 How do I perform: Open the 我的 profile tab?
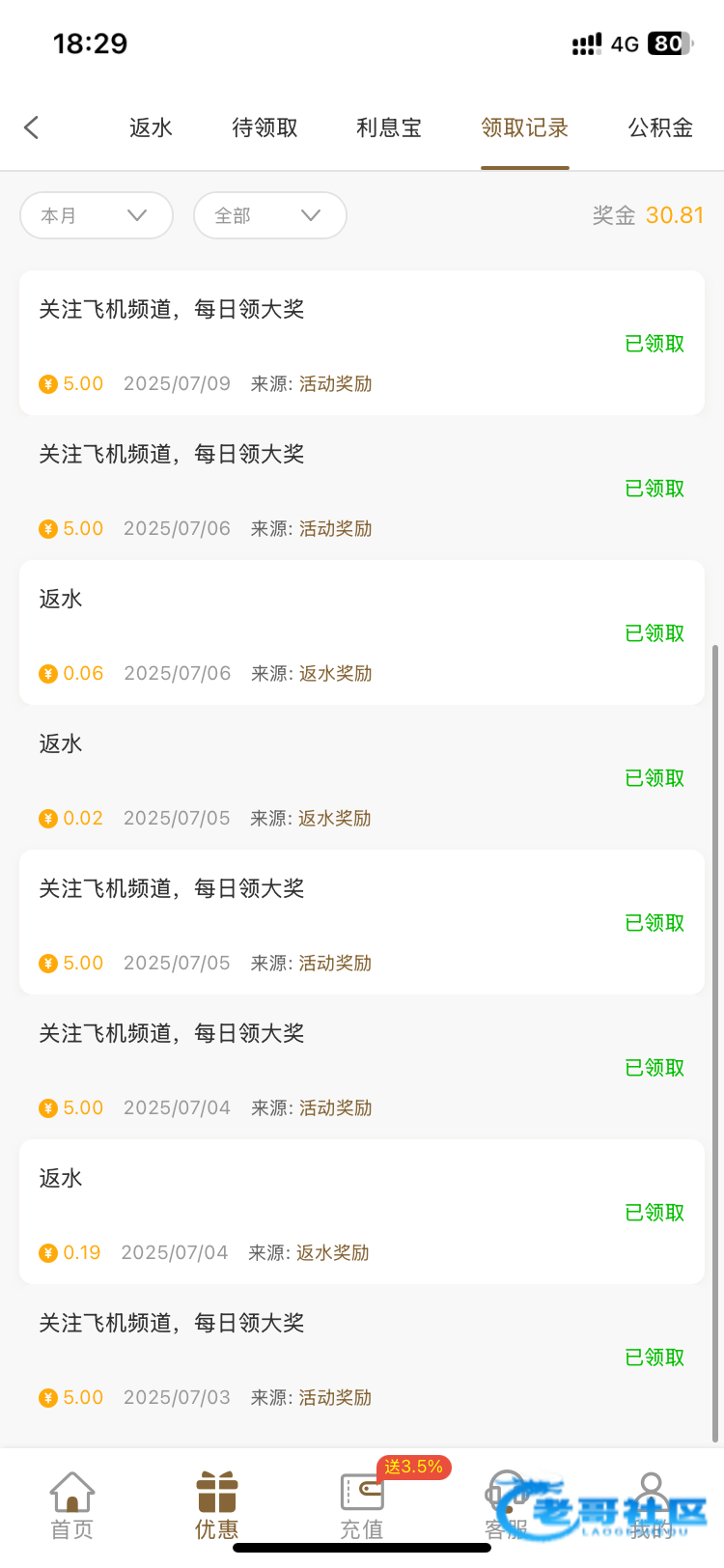[x=652, y=1505]
